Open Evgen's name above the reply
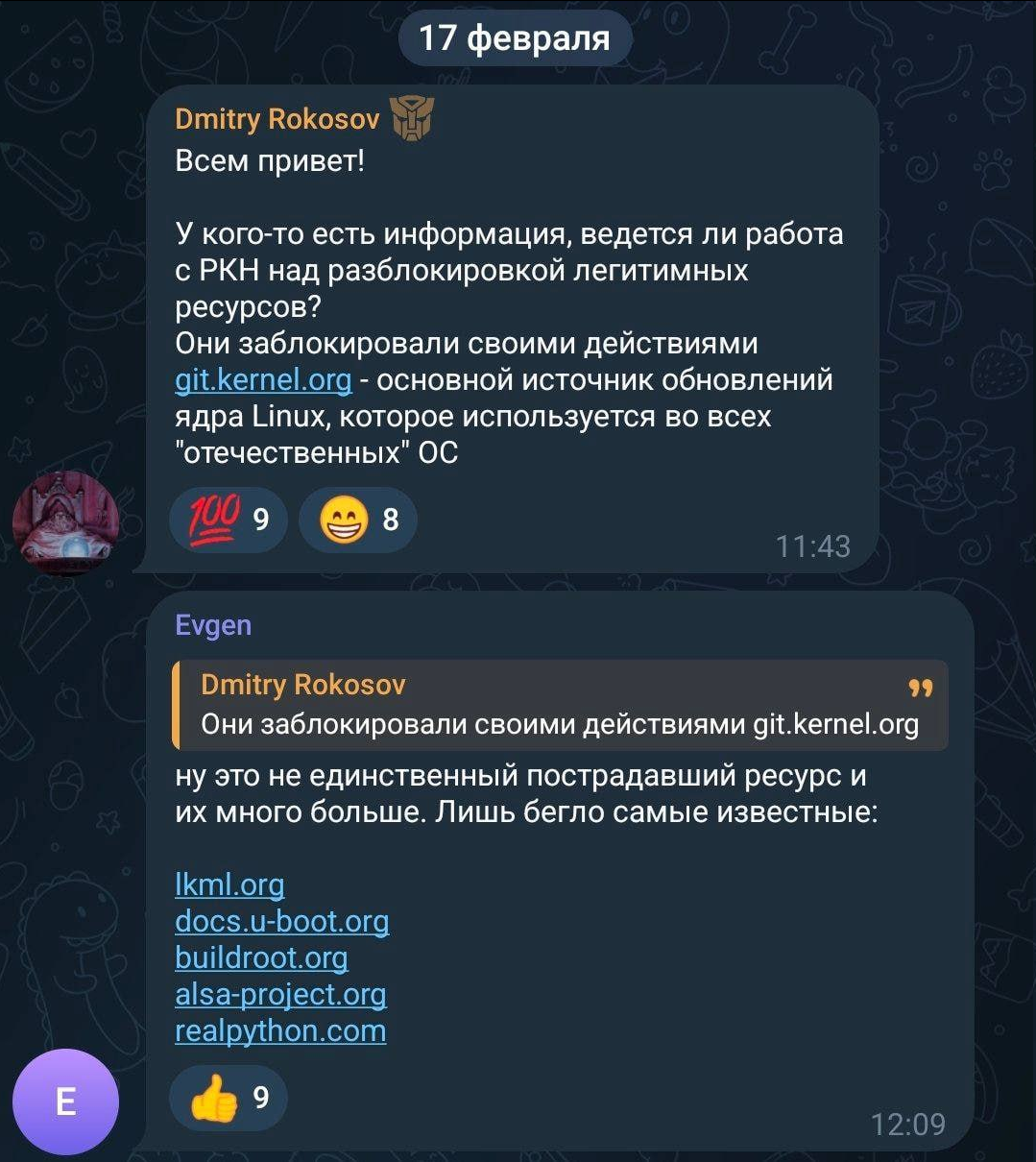 click(x=213, y=625)
